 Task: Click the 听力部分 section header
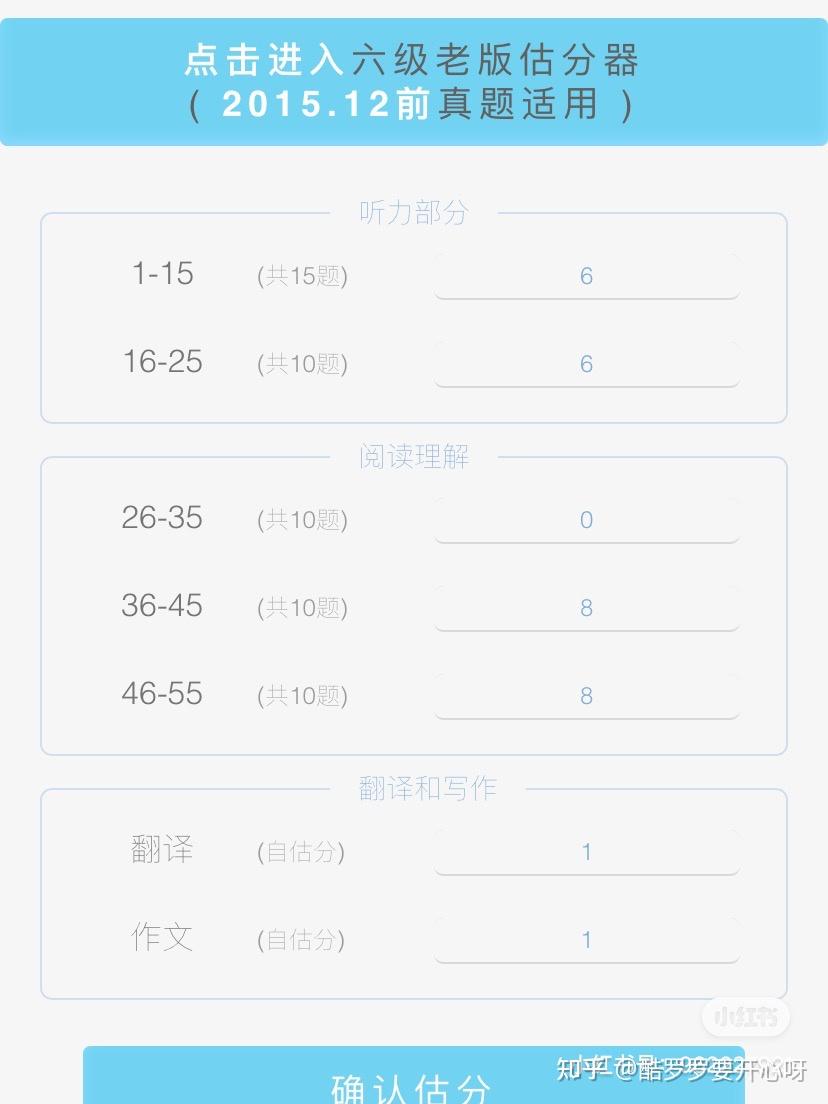pos(413,213)
